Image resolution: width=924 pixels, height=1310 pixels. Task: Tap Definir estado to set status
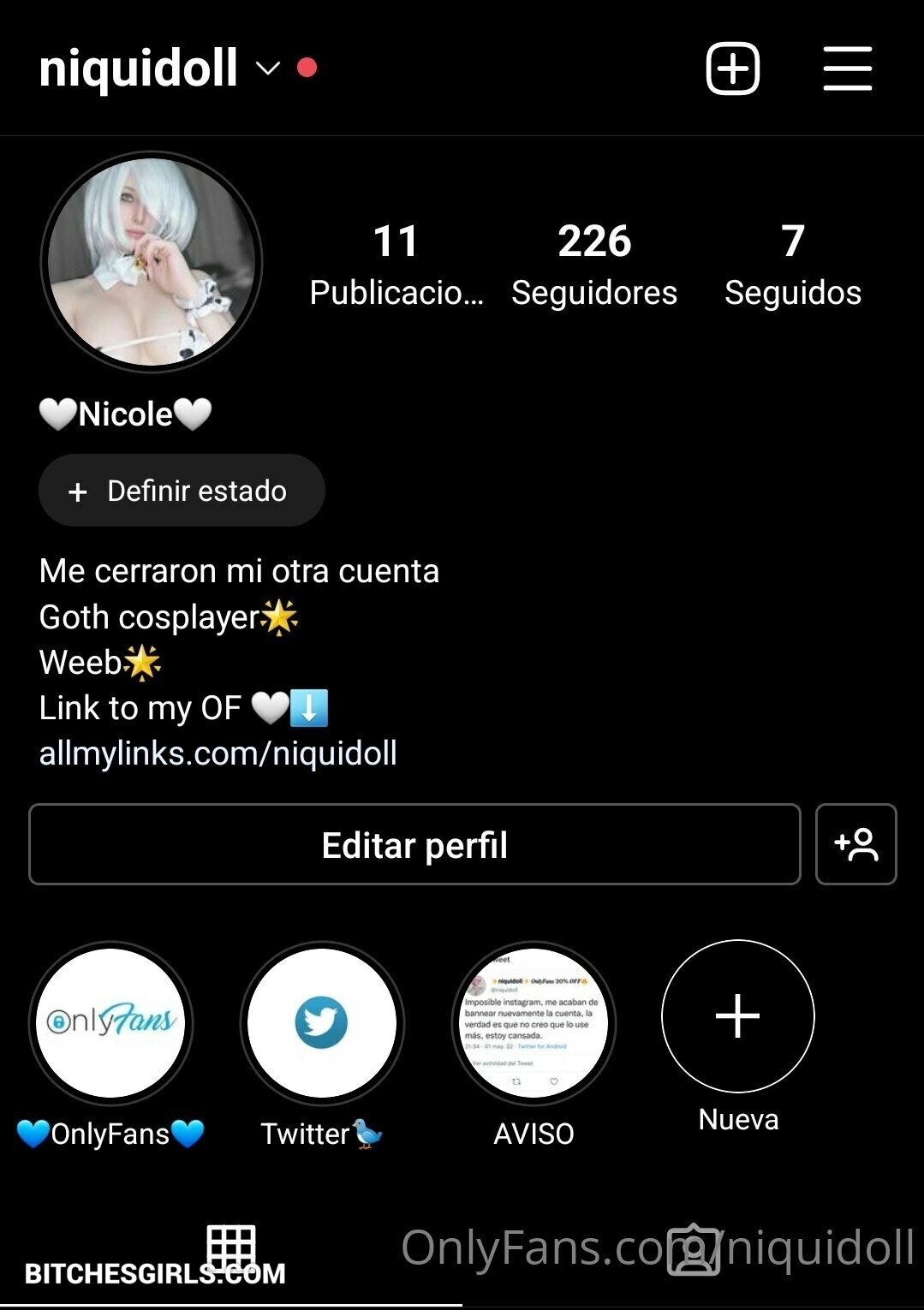coord(182,491)
